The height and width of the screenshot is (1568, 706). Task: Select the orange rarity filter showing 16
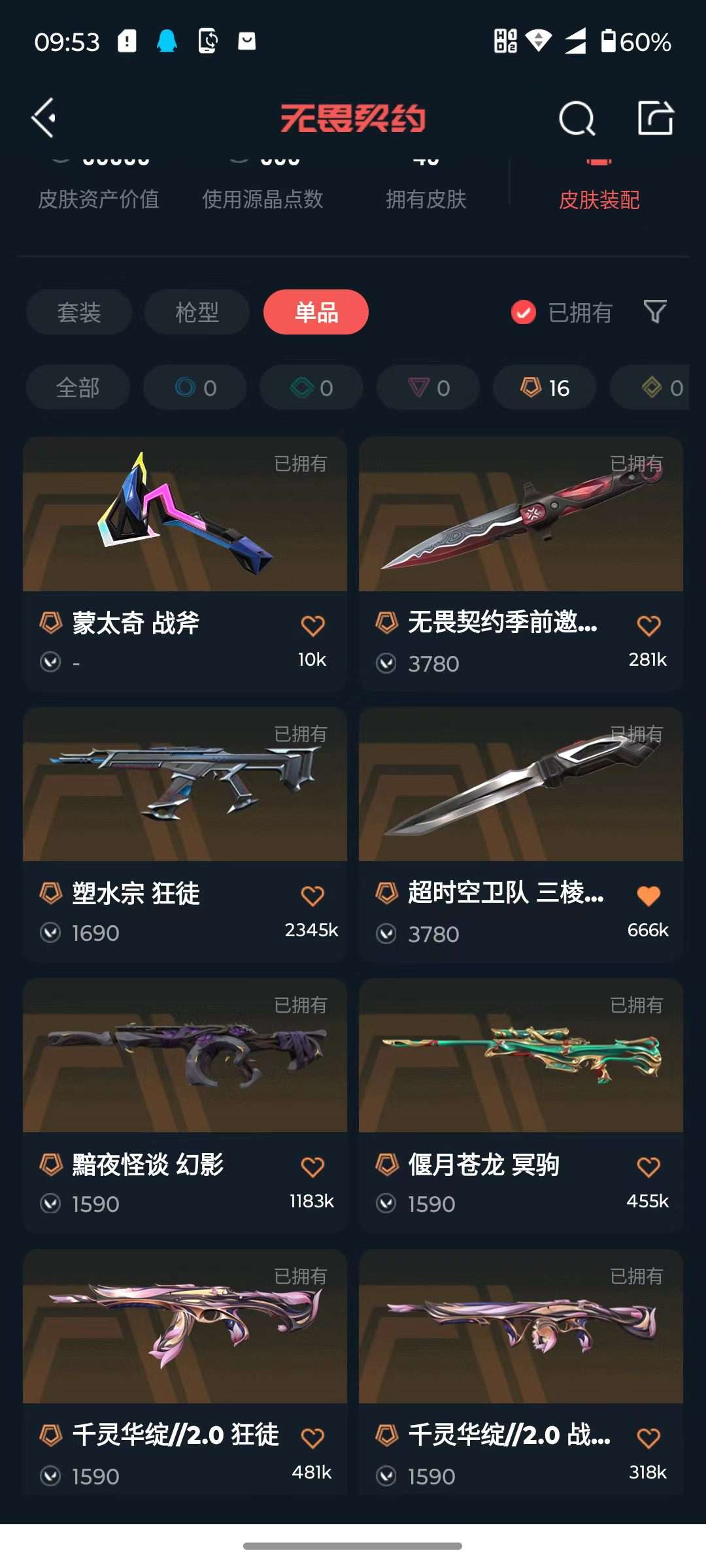pyautogui.click(x=545, y=387)
